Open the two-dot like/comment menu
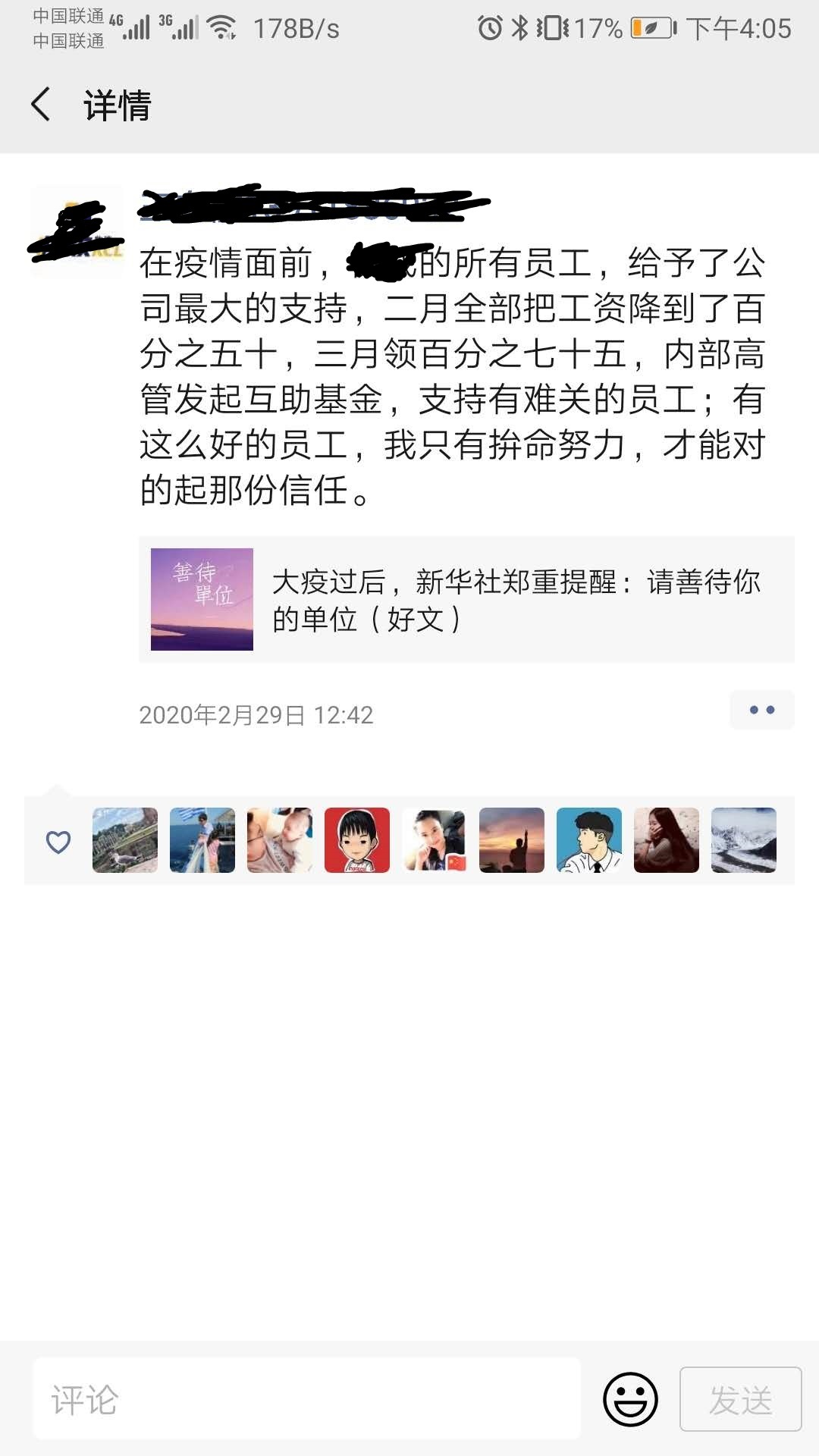This screenshot has height=1456, width=819. coord(761,711)
